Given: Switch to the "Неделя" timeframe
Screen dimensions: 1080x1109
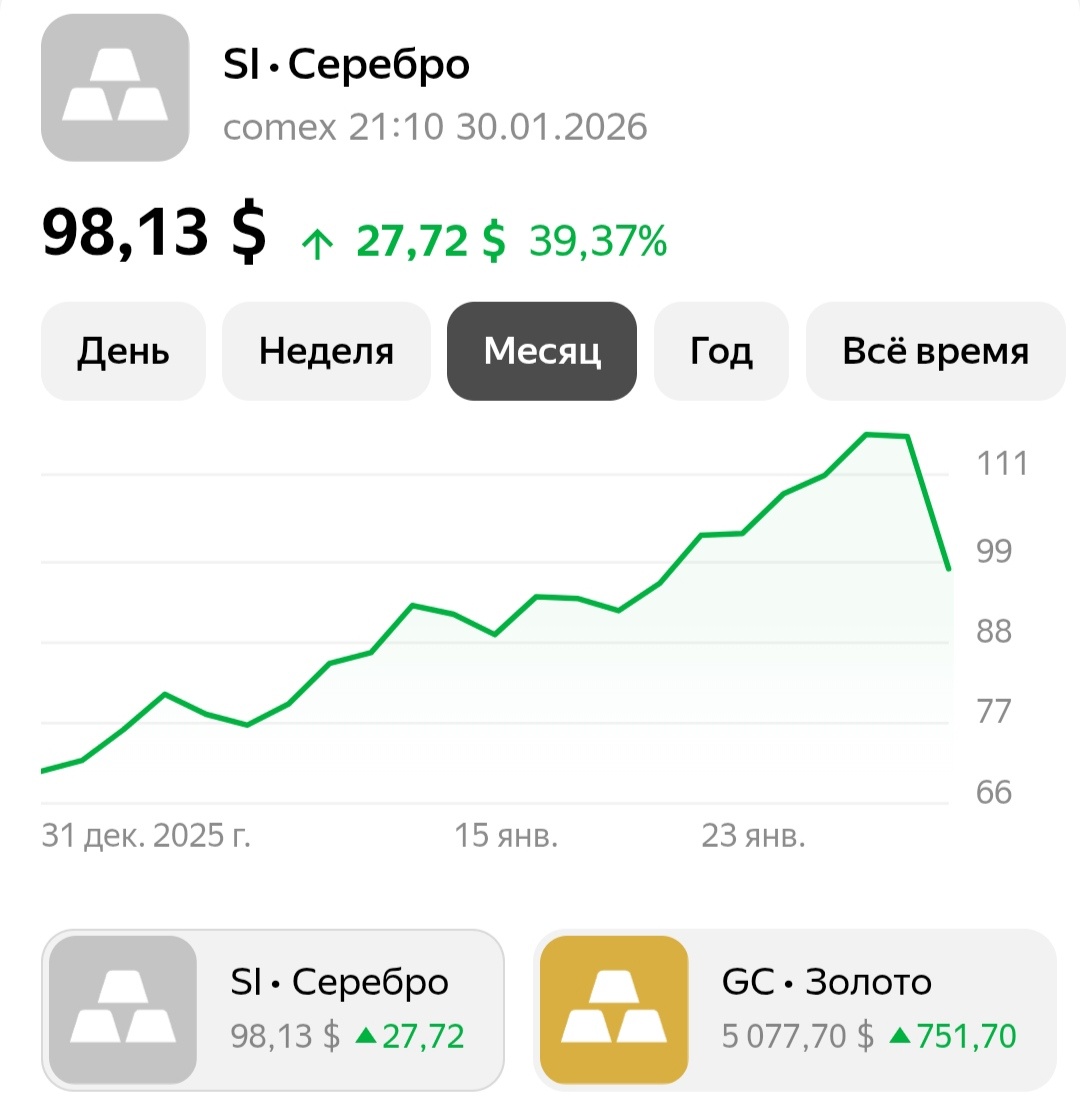Looking at the screenshot, I should coord(326,351).
